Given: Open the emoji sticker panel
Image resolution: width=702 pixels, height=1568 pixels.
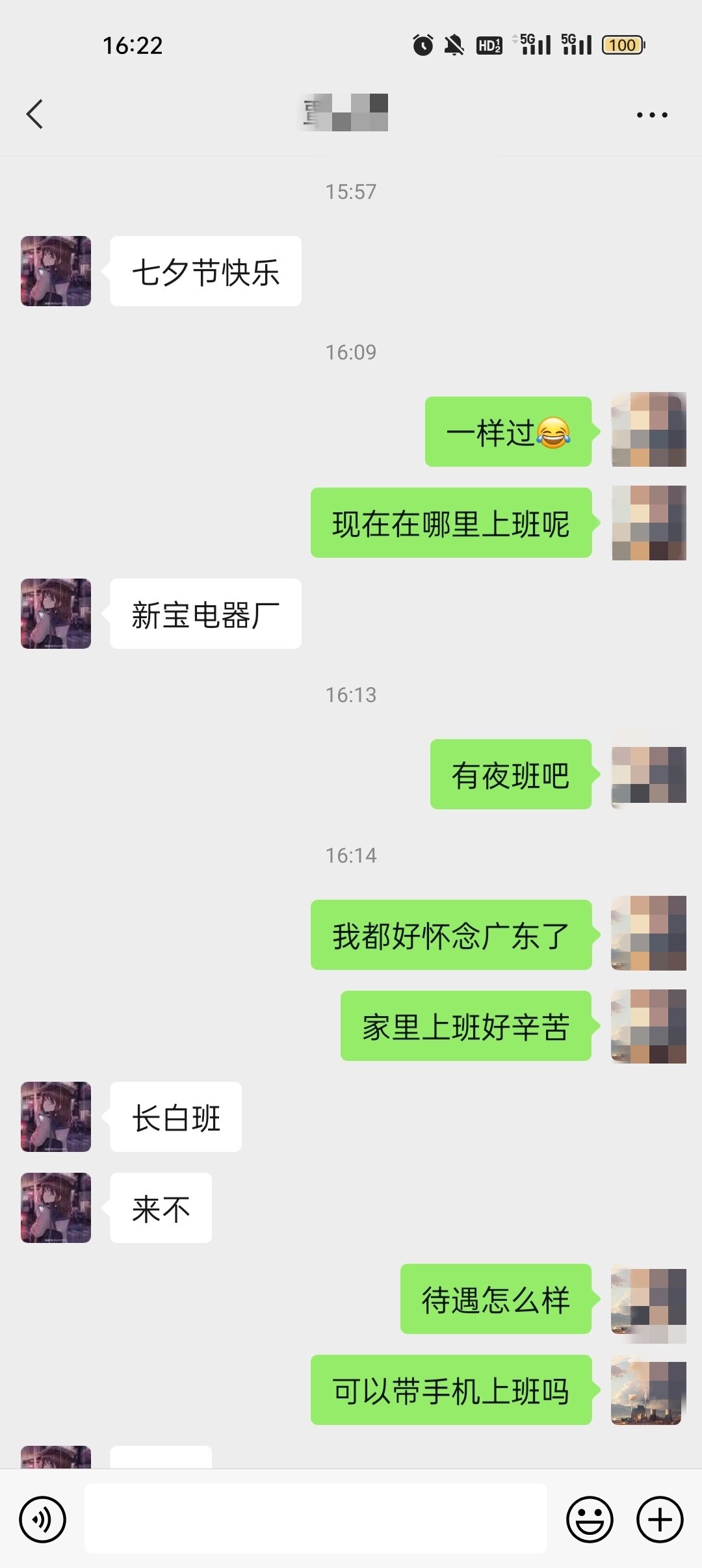Looking at the screenshot, I should 590,1519.
